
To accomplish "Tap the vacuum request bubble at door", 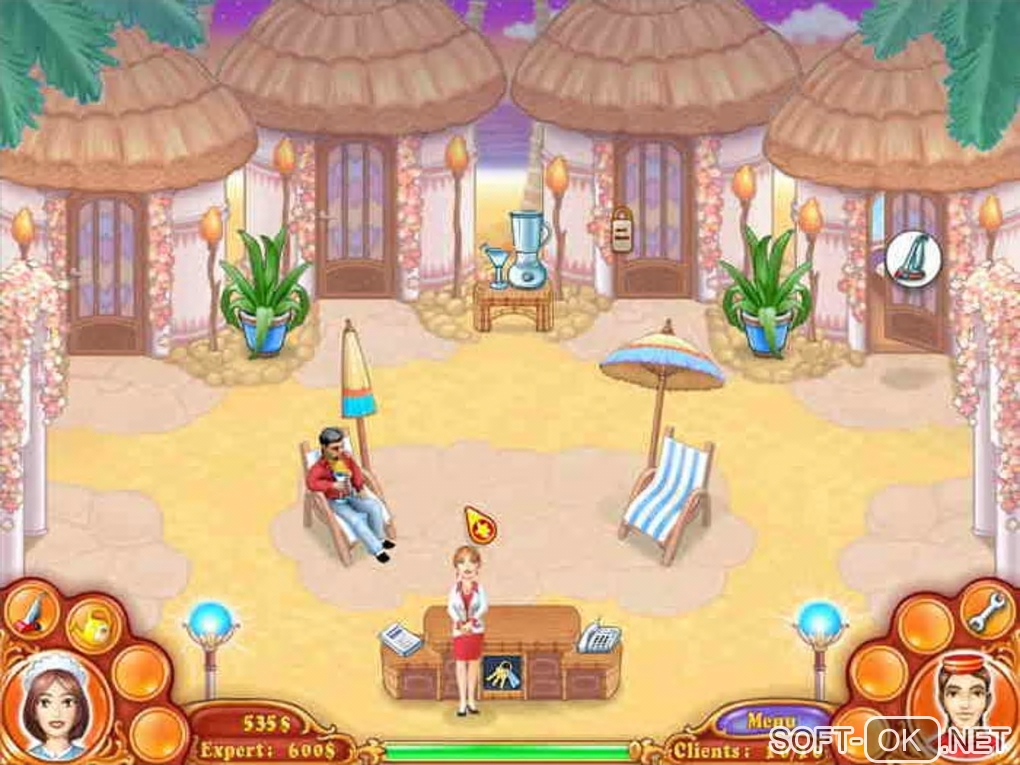I will [913, 259].
